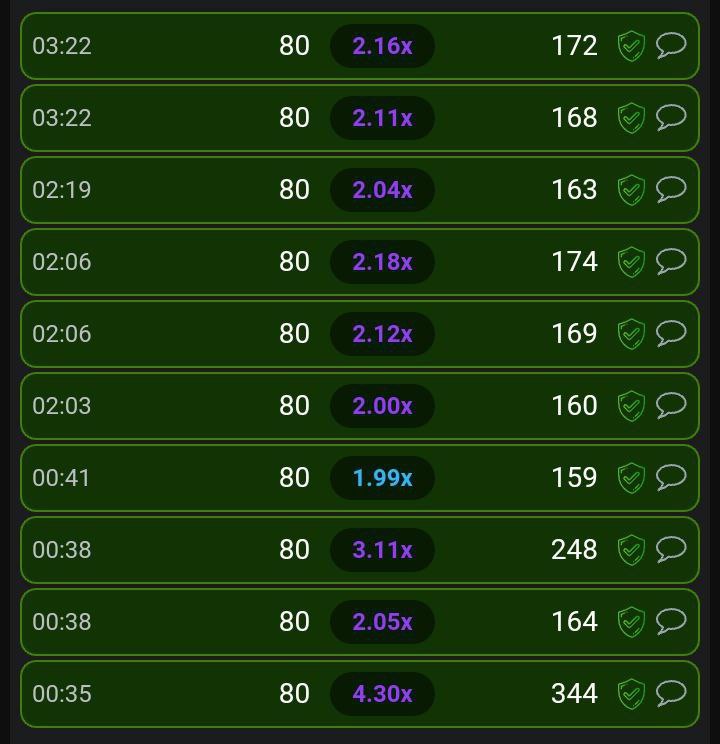Share 2.16x bet to chat
720x744 pixels.
click(671, 46)
